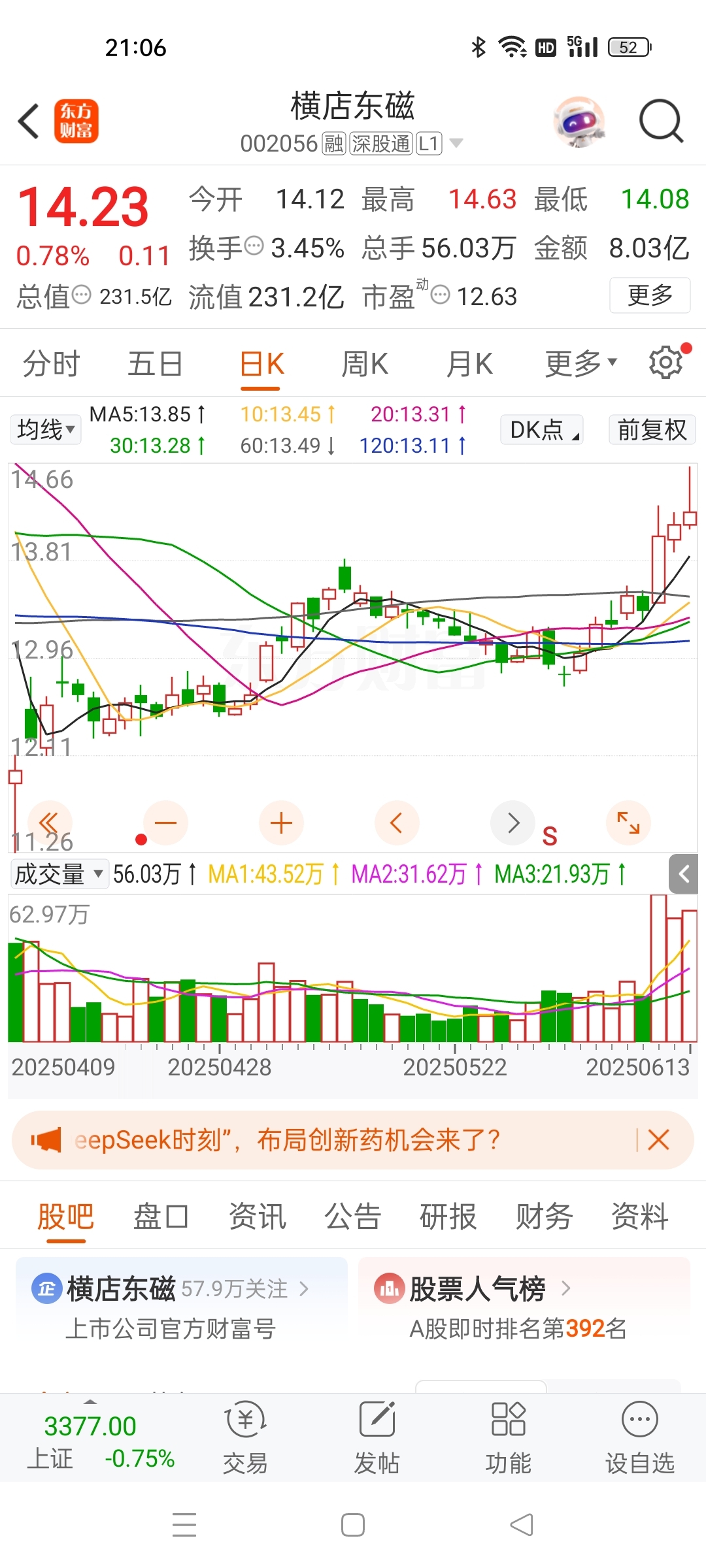Switch to the 资讯 tab

click(x=257, y=1217)
